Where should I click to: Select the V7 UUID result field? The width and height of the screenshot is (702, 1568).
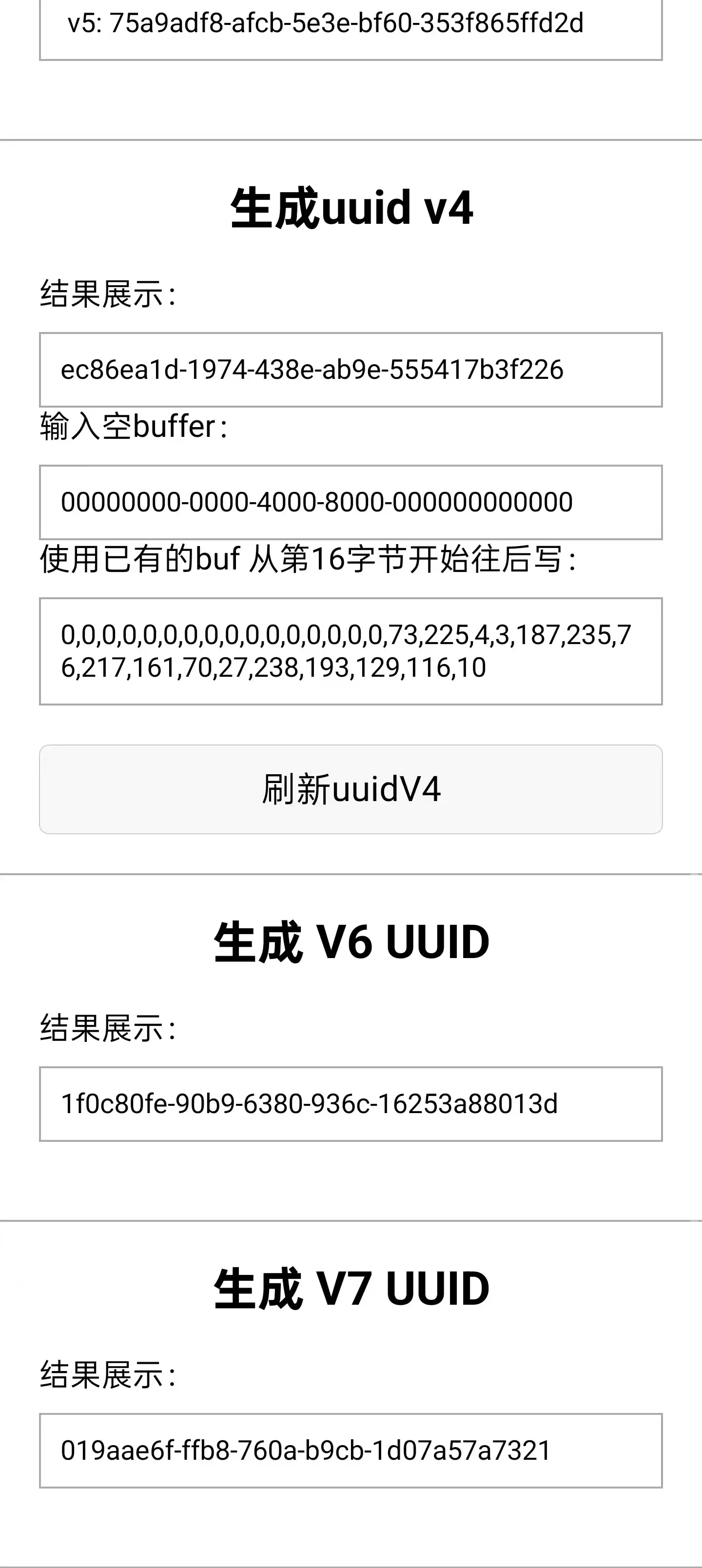click(351, 1450)
